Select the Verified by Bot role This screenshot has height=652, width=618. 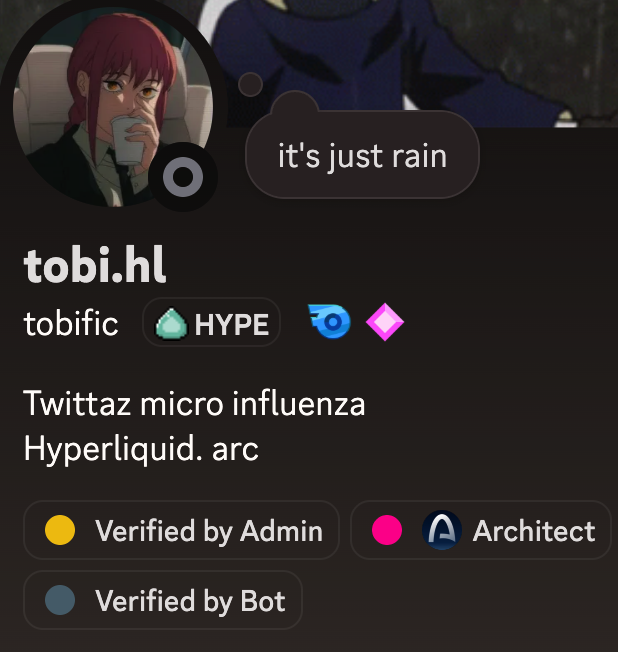click(x=163, y=601)
